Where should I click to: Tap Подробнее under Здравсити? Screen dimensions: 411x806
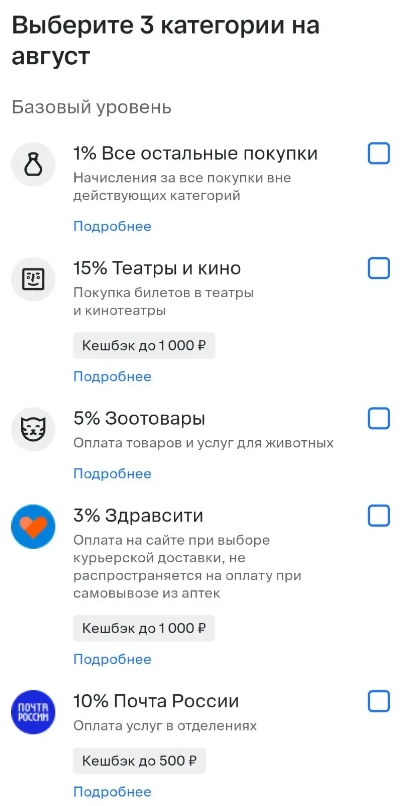(112, 659)
